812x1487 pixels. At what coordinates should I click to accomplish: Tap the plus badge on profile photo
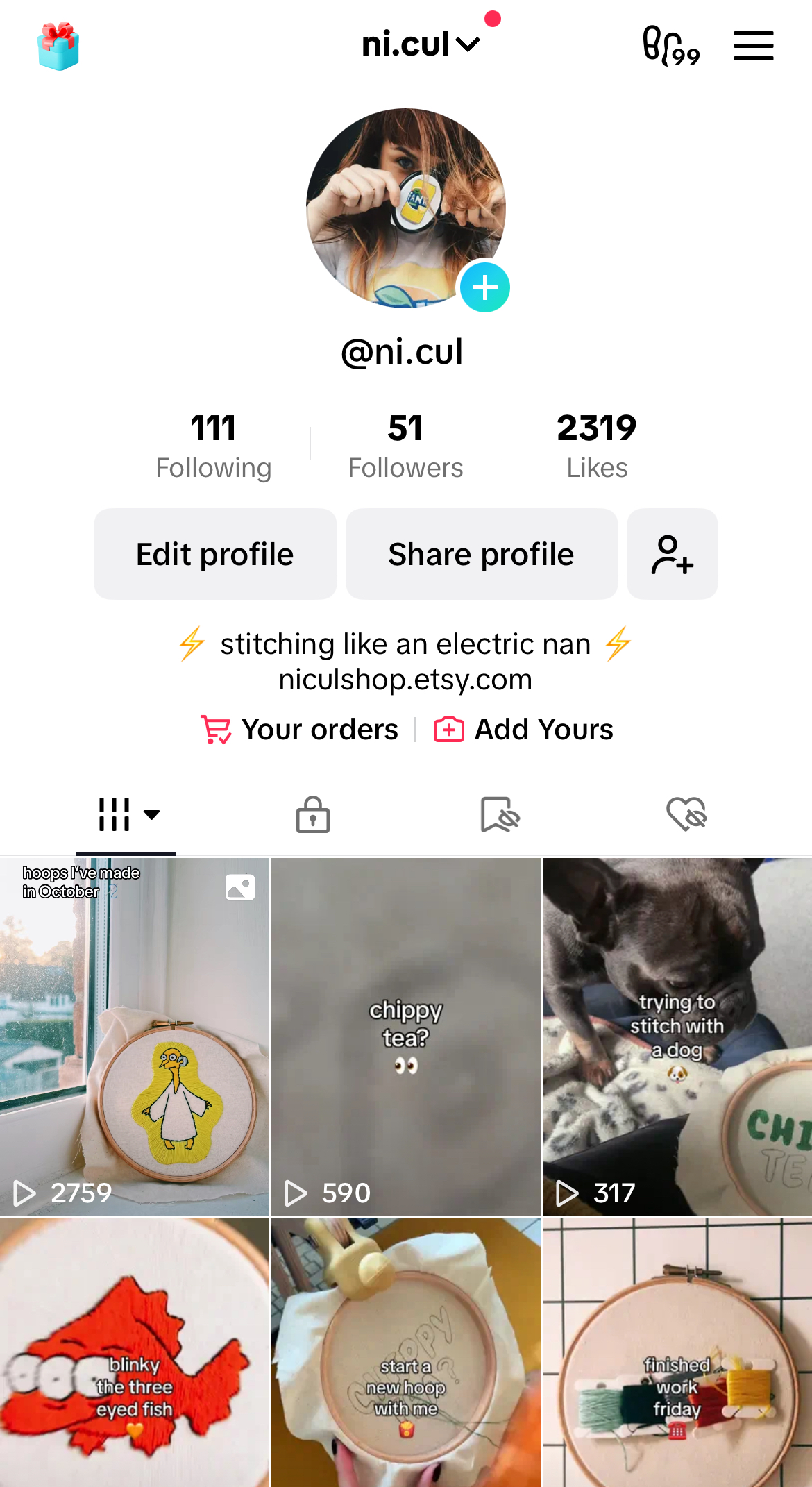coord(485,287)
